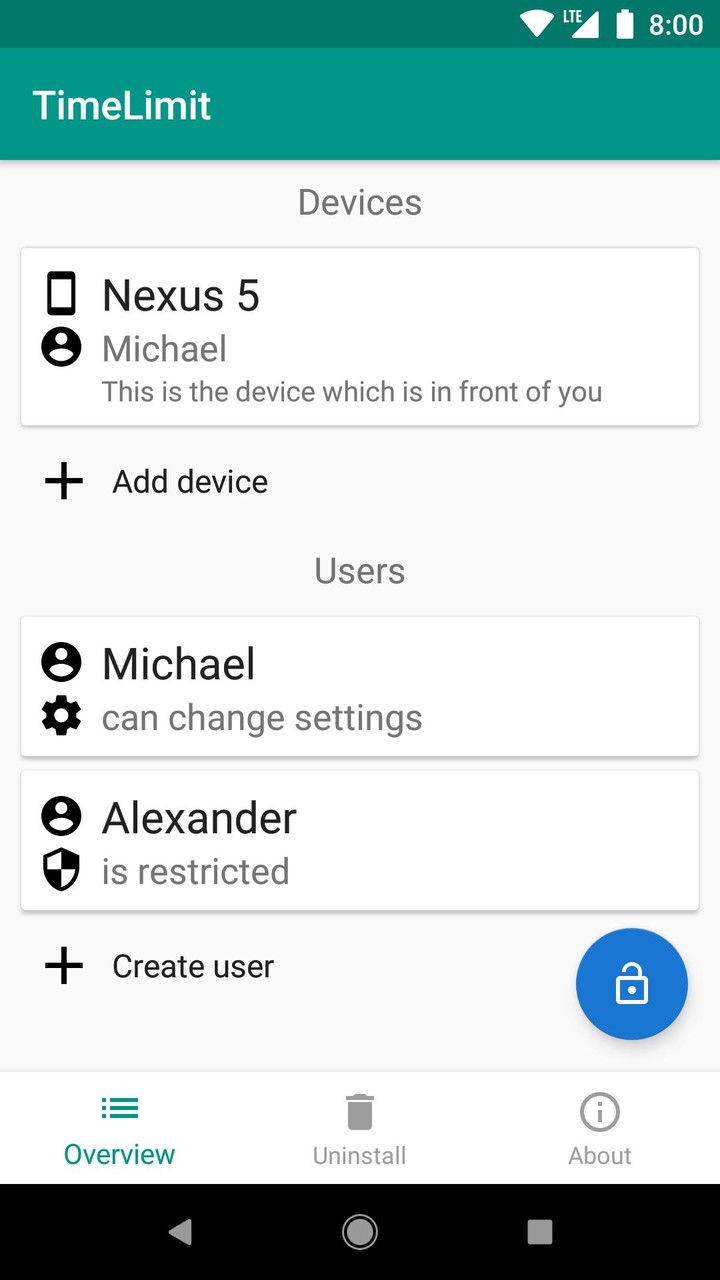The image size is (720, 1280).
Task: Tap the plus icon next to Add device
Action: tap(62, 481)
